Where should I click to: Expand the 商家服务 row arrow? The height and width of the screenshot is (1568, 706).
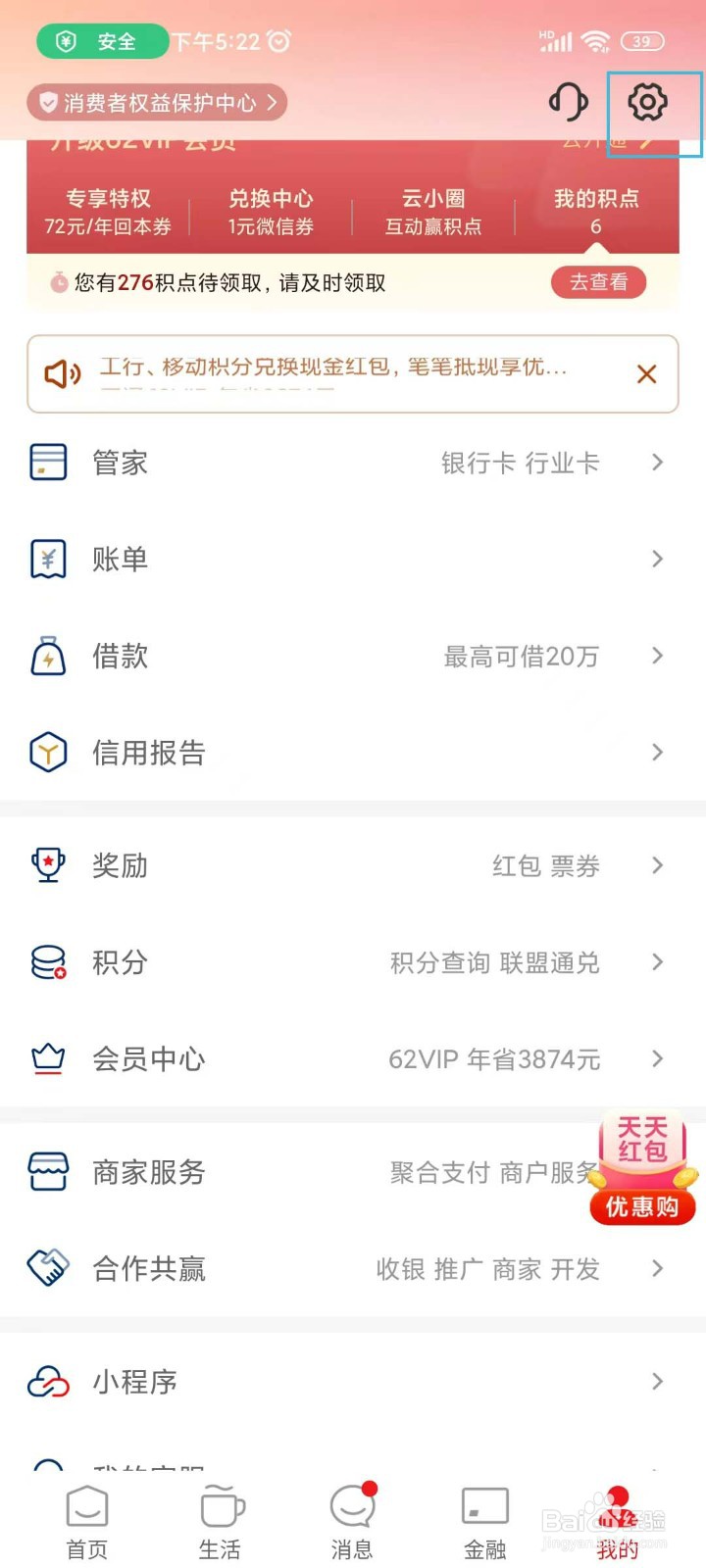[657, 1172]
